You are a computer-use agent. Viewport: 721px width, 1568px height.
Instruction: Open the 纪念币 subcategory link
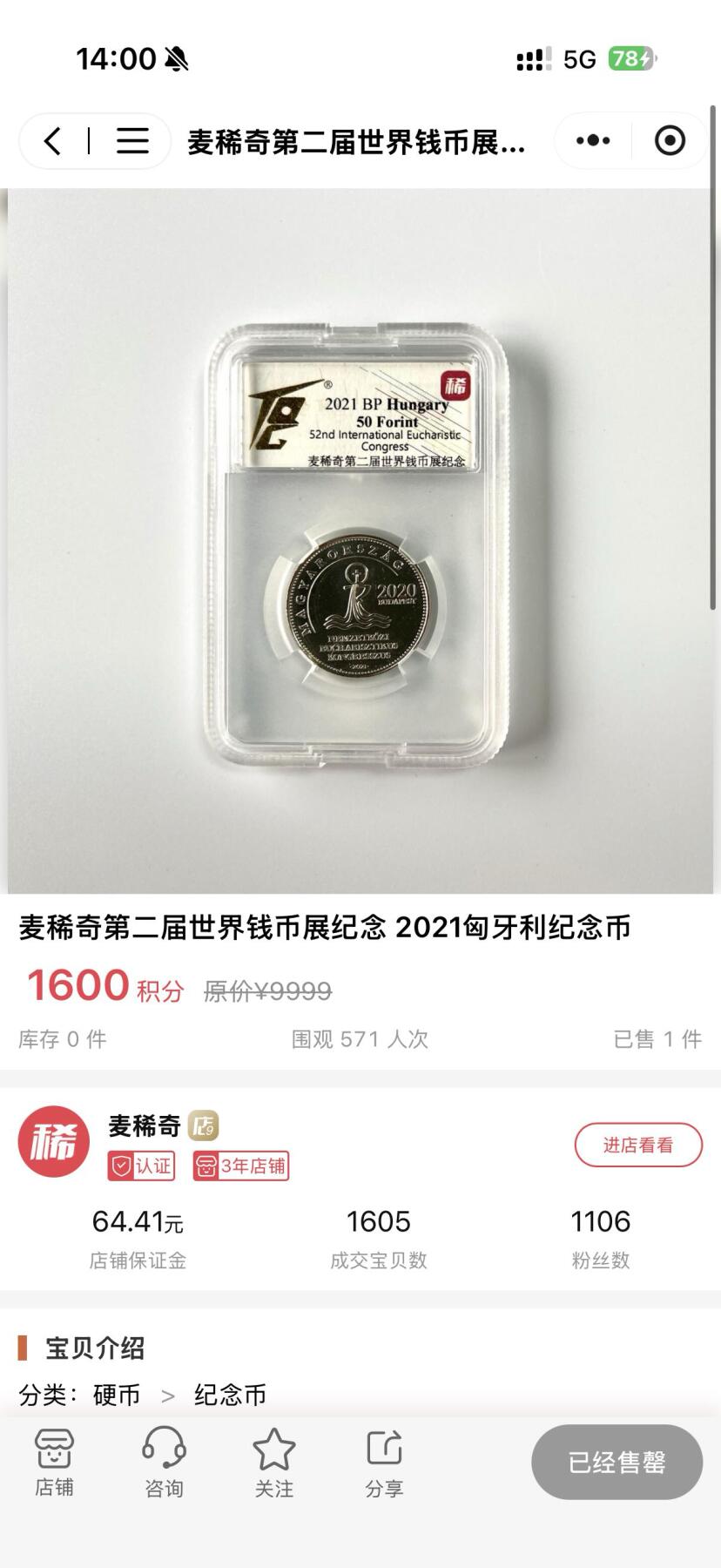point(231,1395)
